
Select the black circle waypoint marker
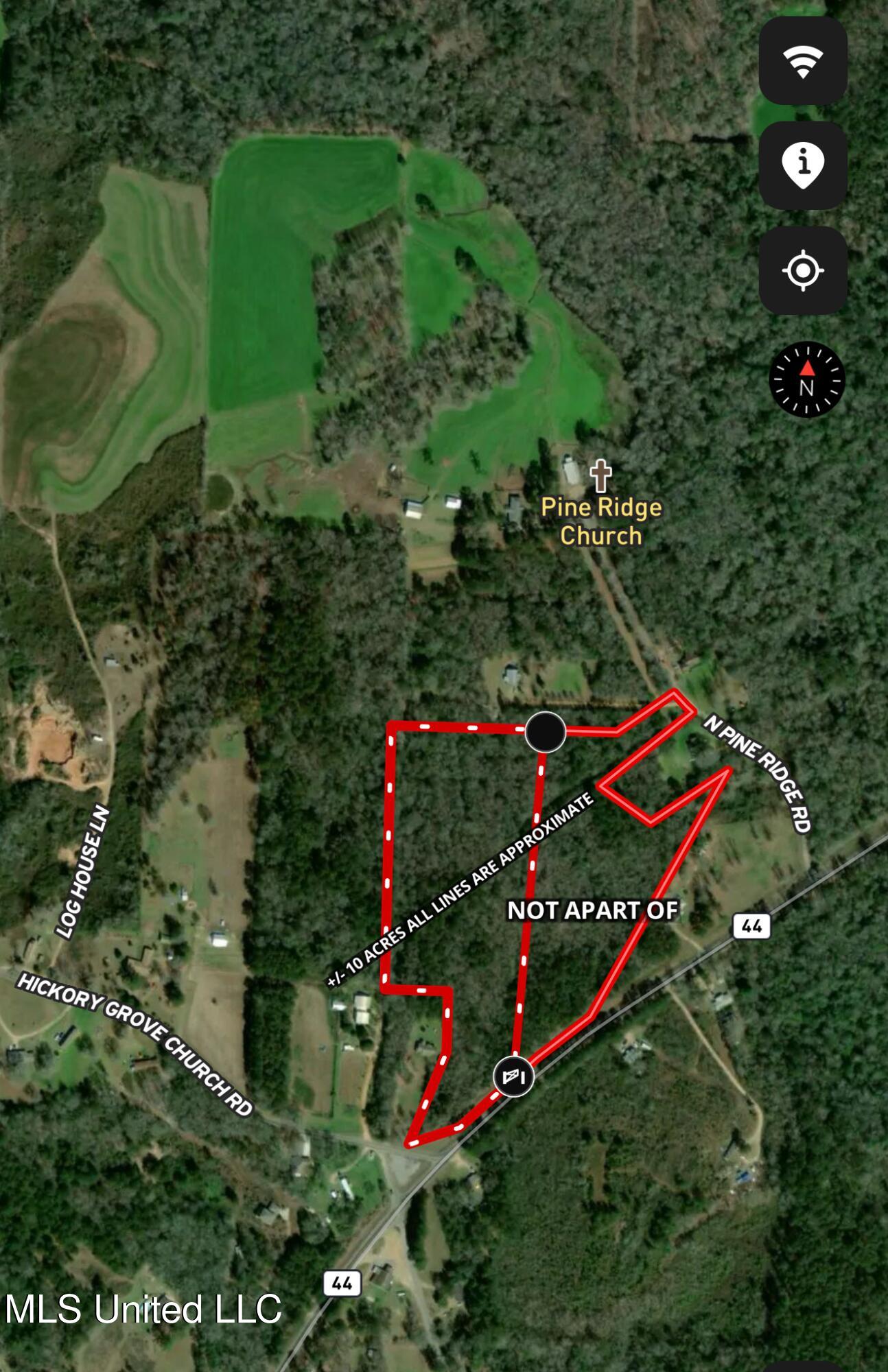546,731
